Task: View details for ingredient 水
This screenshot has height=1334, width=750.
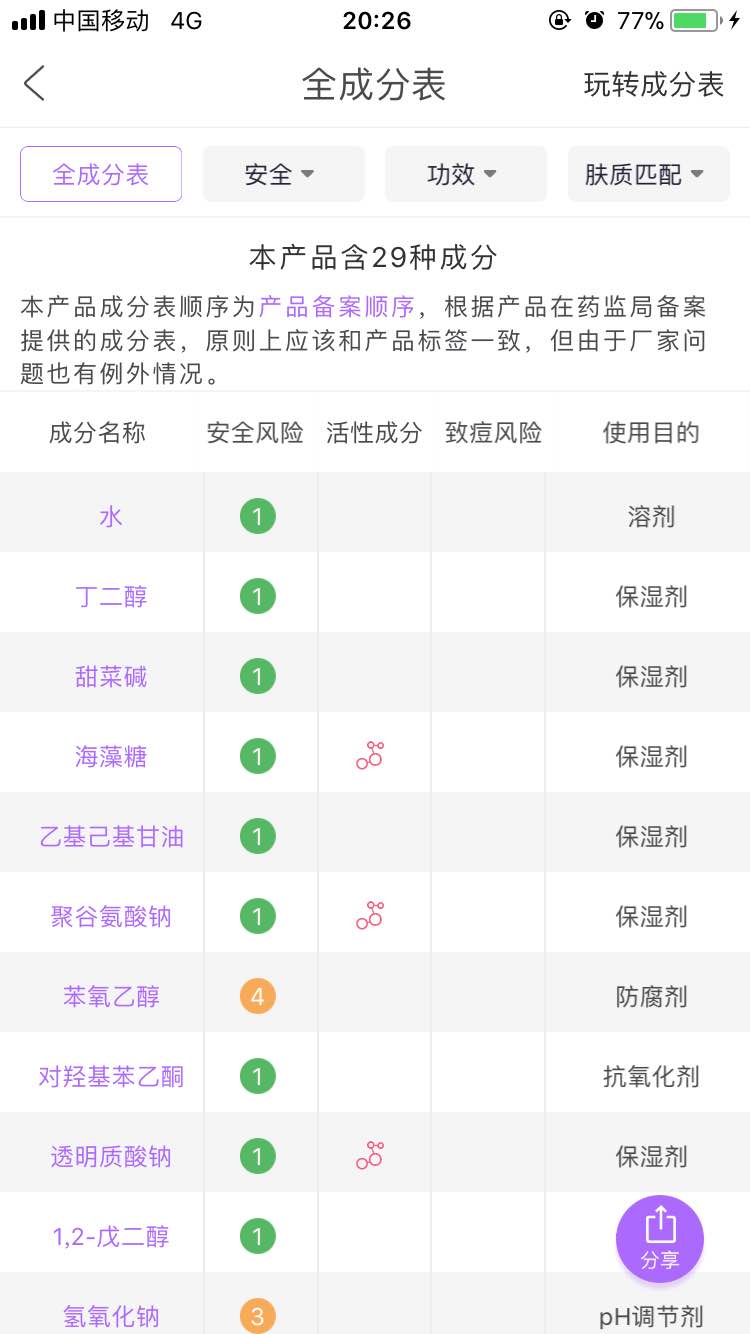Action: click(110, 517)
